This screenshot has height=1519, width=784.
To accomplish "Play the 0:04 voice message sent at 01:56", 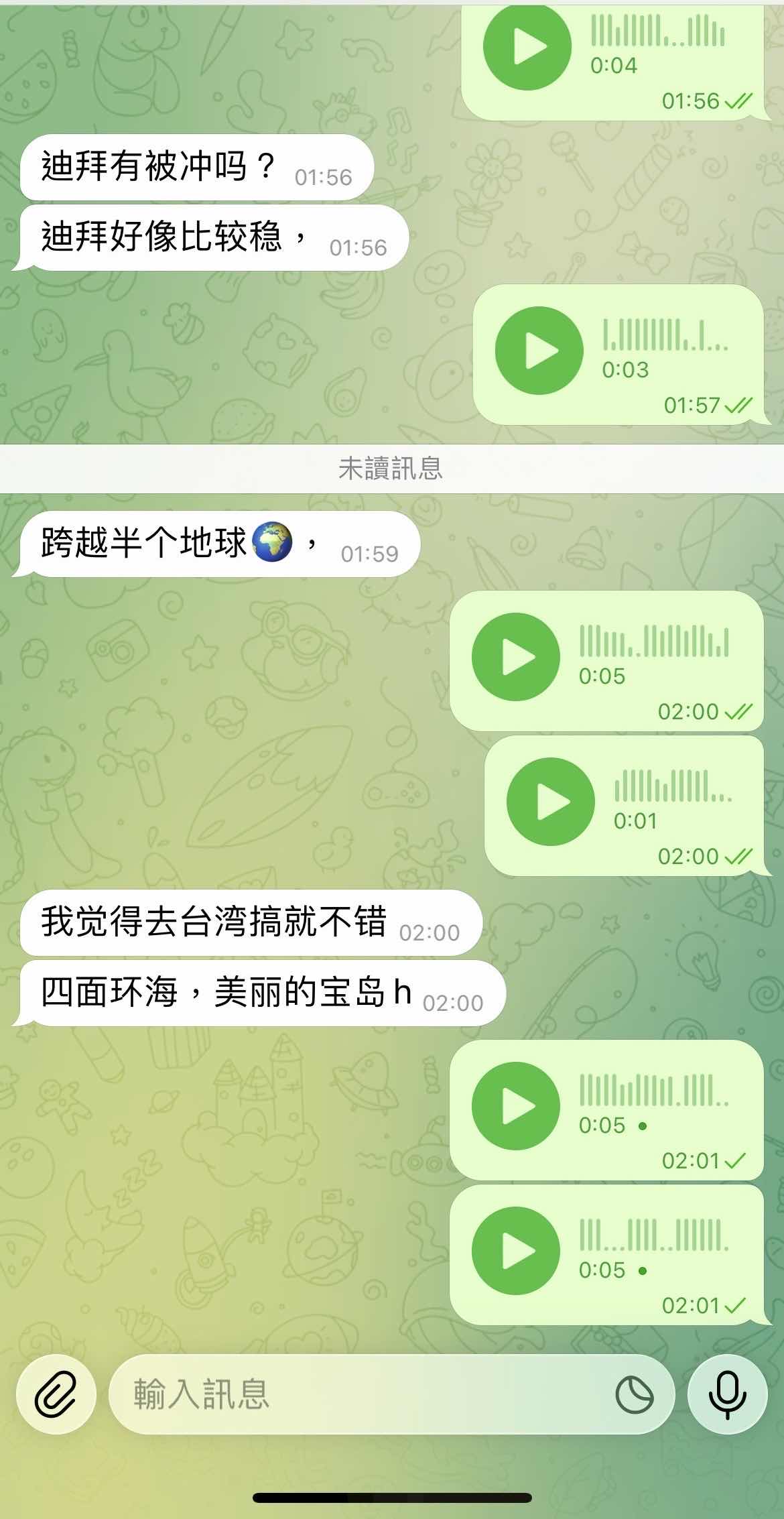I will click(x=527, y=46).
